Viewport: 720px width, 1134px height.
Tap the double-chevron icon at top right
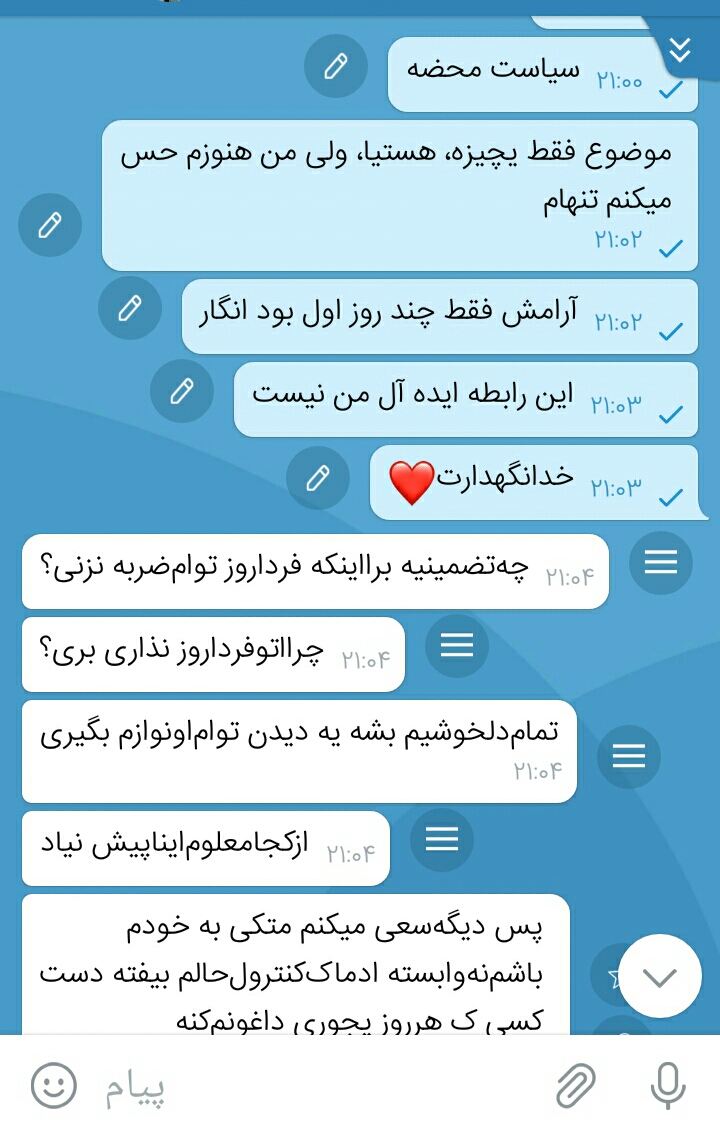[680, 50]
